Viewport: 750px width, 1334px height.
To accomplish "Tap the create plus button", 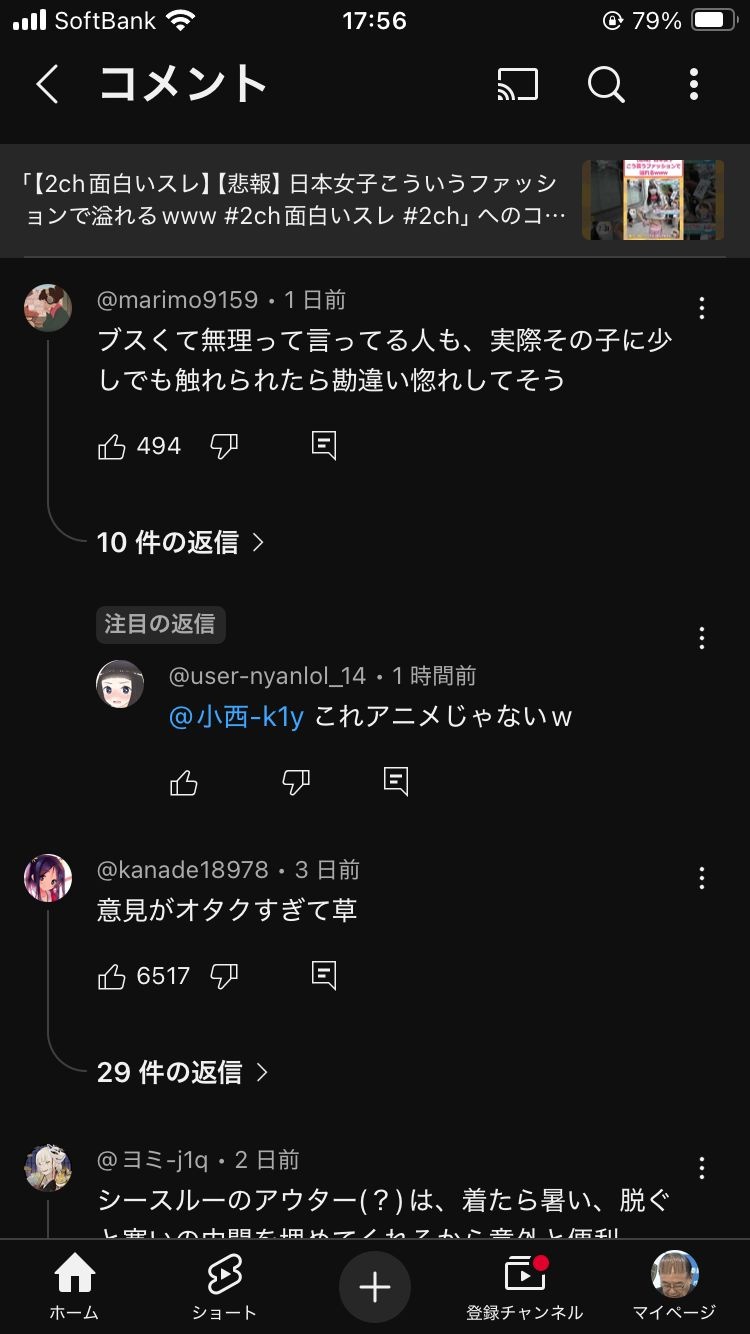I will [x=375, y=1287].
